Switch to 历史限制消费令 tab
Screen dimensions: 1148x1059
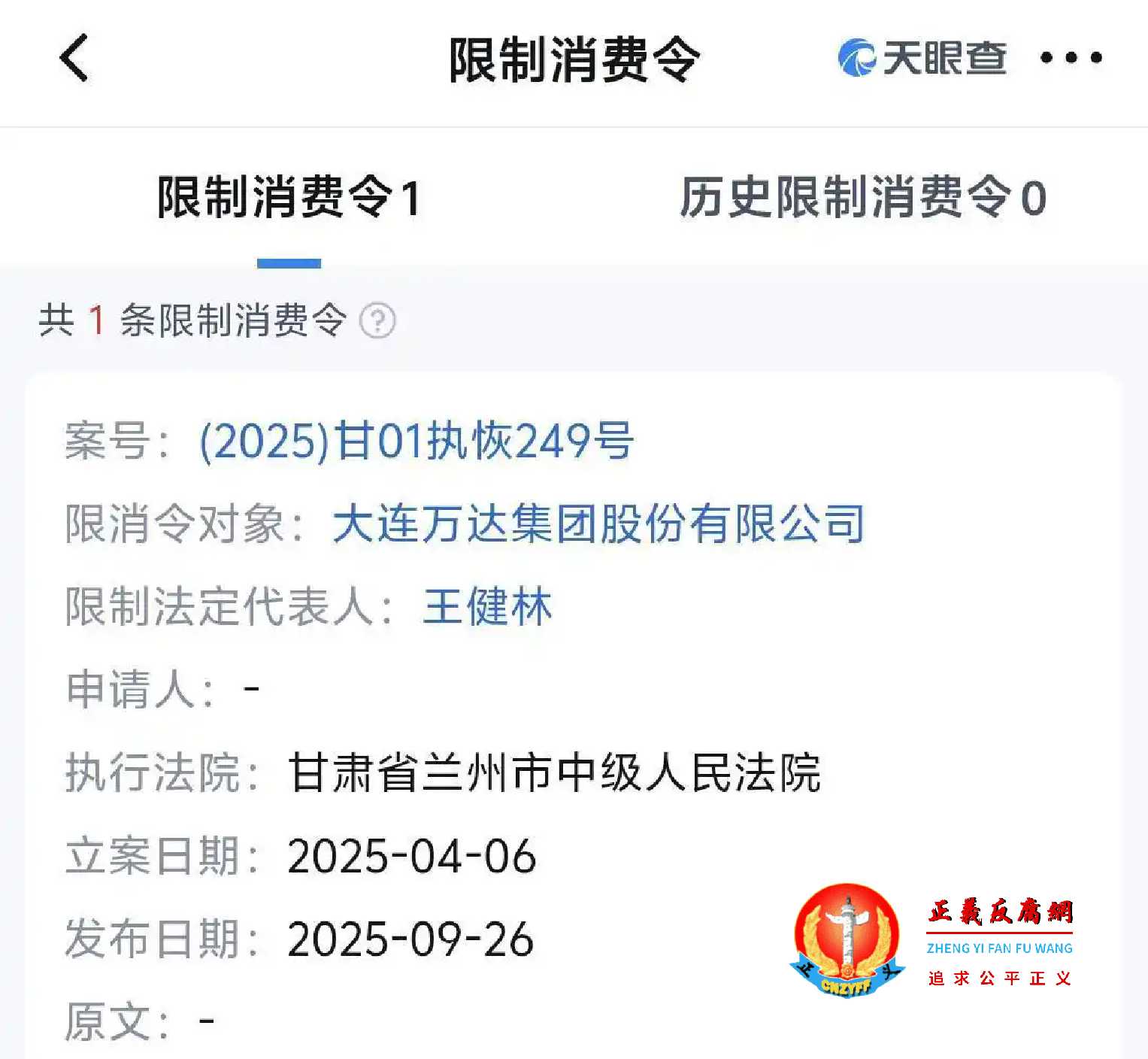pyautogui.click(x=862, y=198)
